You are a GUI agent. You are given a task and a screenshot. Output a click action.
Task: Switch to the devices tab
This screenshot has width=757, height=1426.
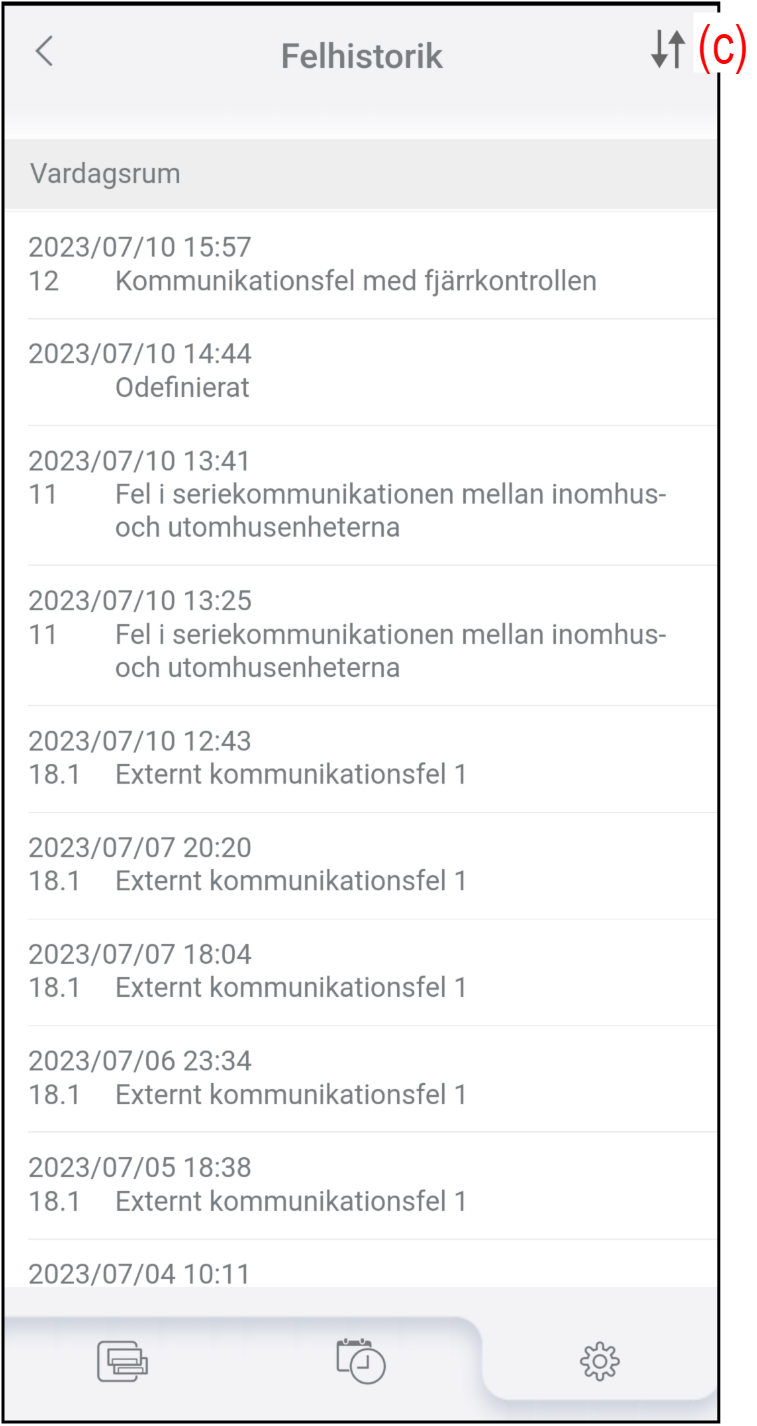click(x=123, y=1362)
